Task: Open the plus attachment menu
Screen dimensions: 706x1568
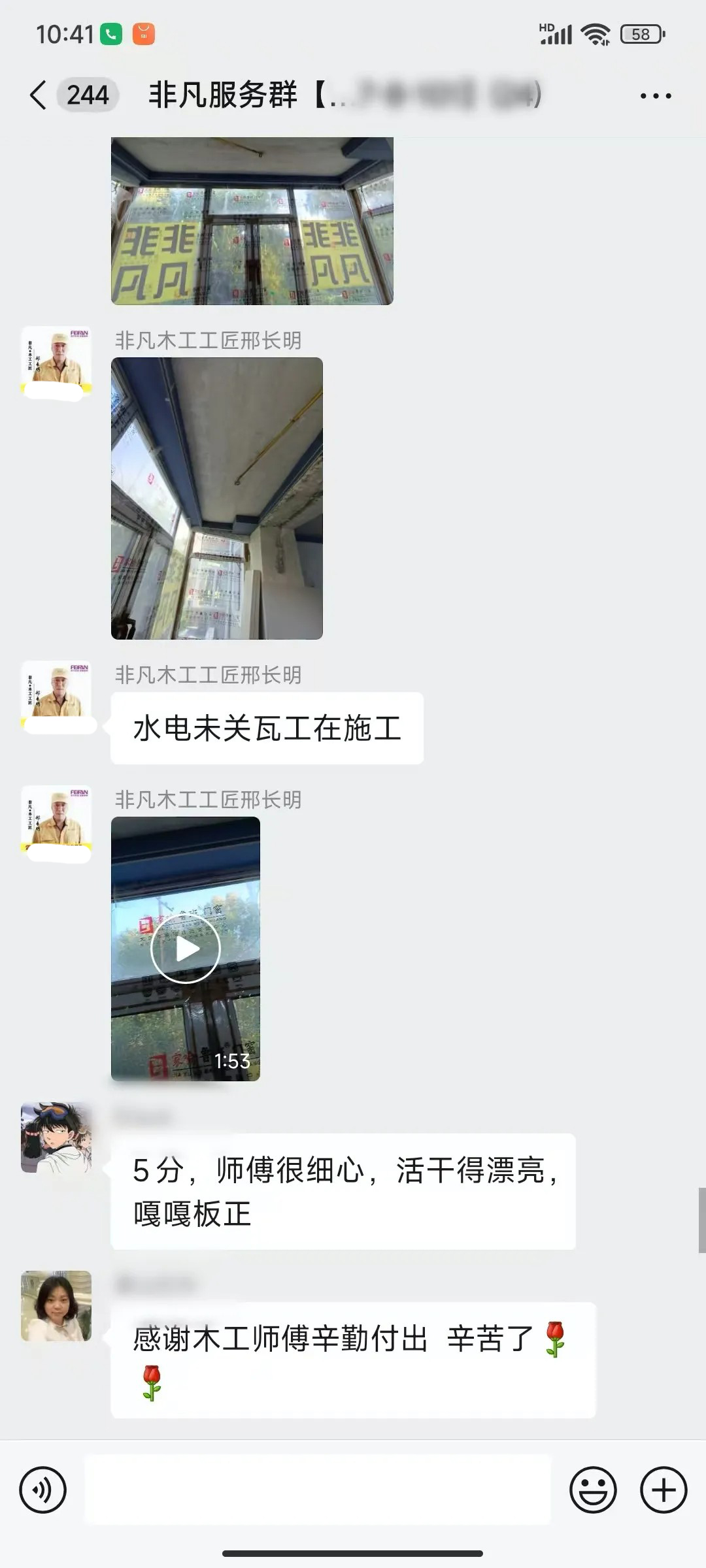Action: coord(663,1490)
